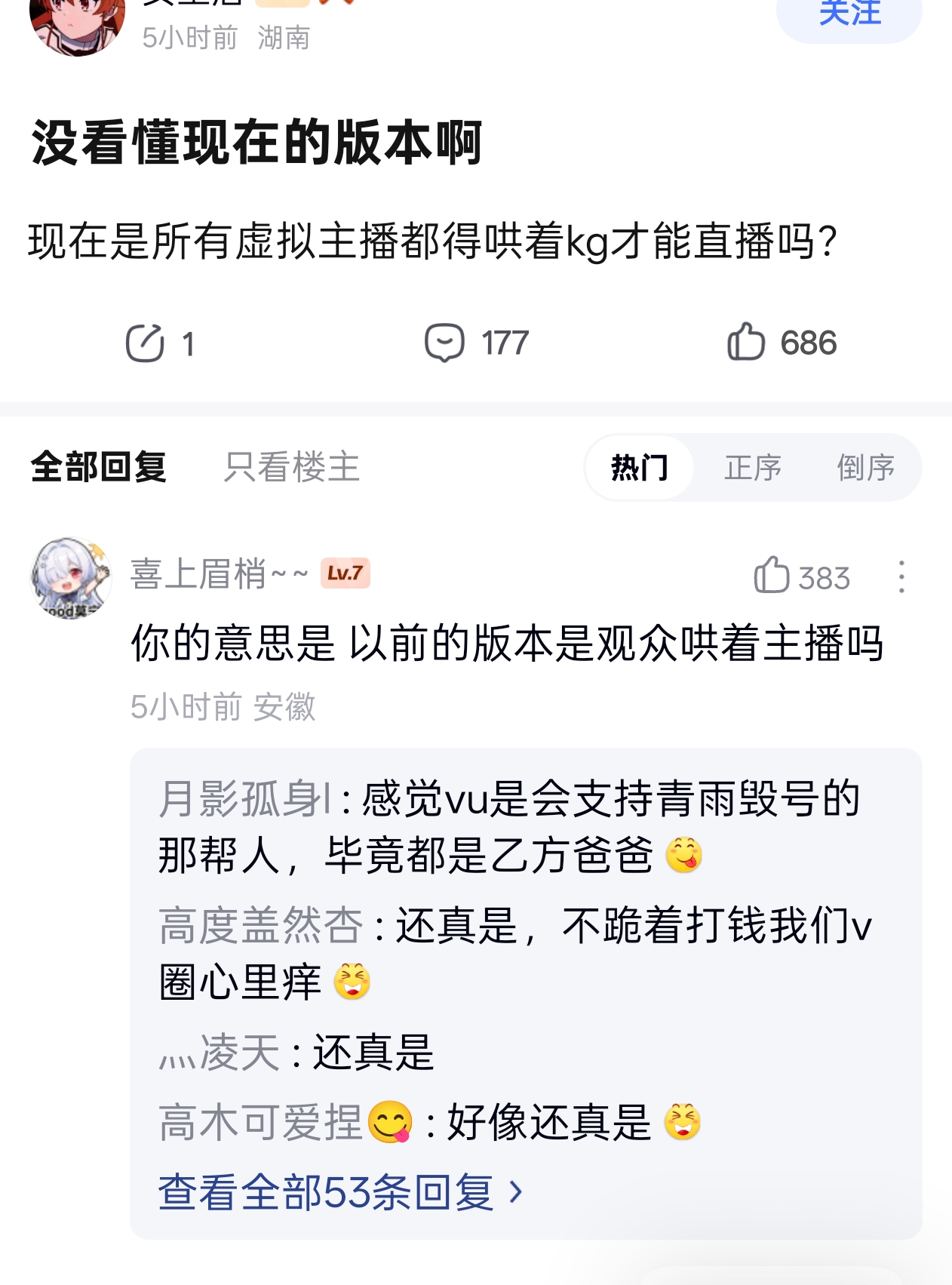952x1285 pixels.
Task: Open 高度盖然杏's profile from the reply
Action: point(261,926)
